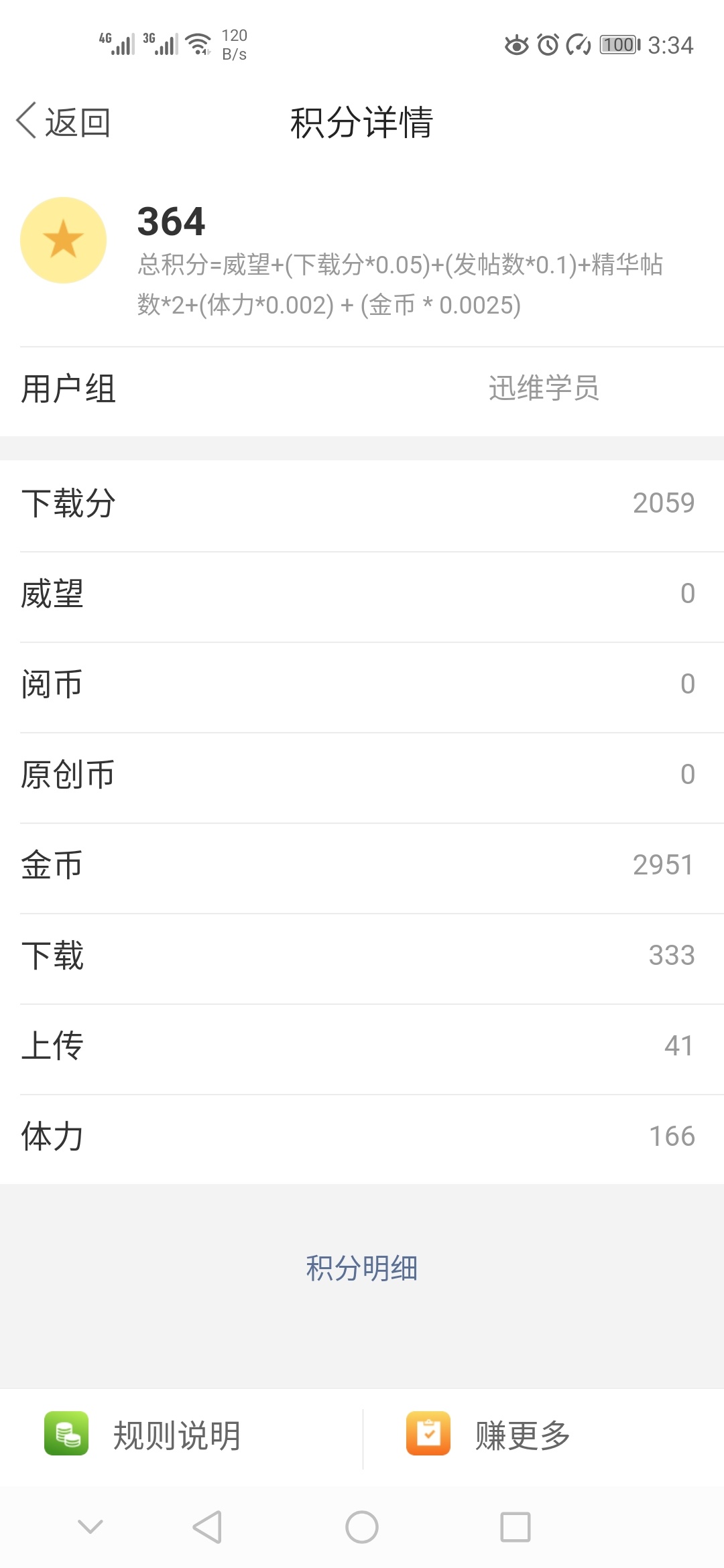This screenshot has height=1568, width=724.
Task: Tap the system home button
Action: tap(362, 1527)
